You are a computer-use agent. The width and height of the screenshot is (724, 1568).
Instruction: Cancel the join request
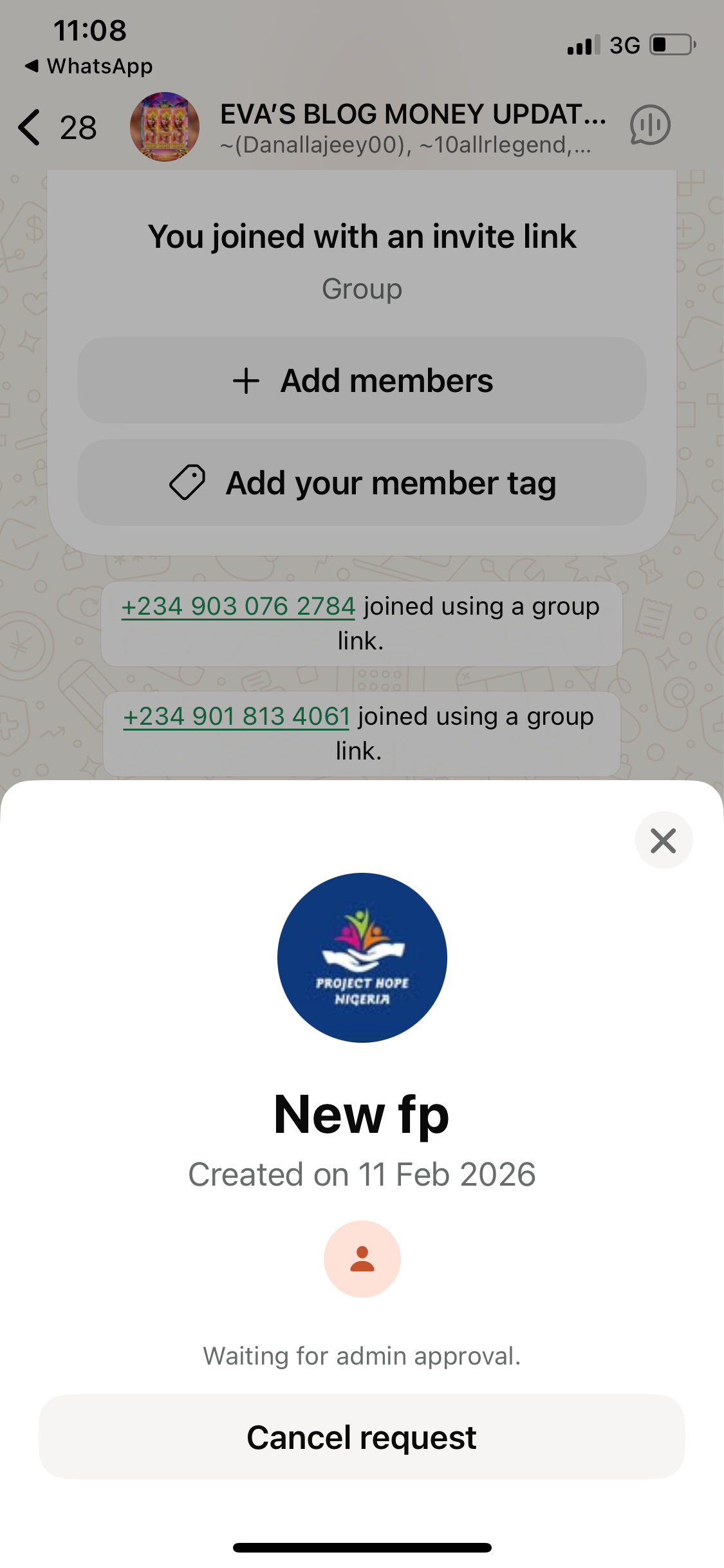362,1437
